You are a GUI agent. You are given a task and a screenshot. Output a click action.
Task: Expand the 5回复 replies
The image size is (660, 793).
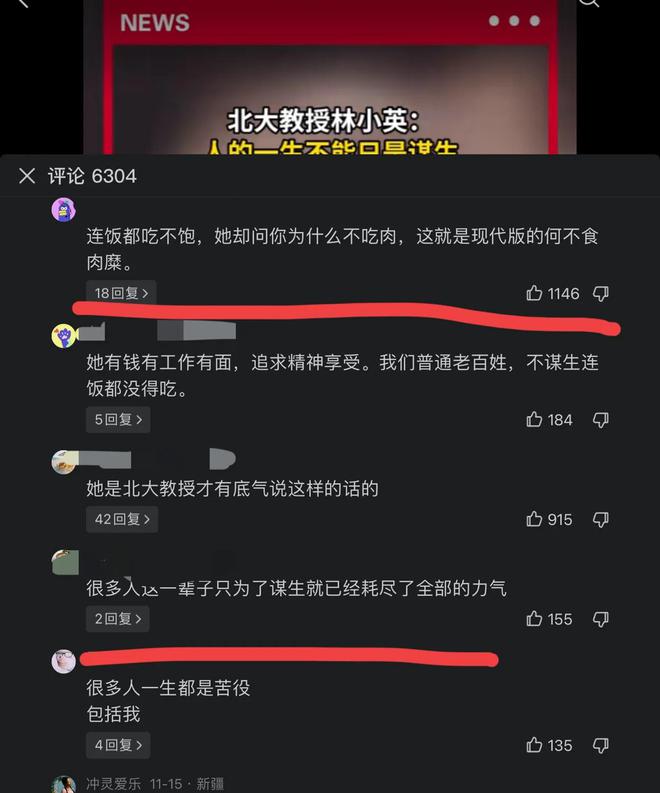(118, 420)
